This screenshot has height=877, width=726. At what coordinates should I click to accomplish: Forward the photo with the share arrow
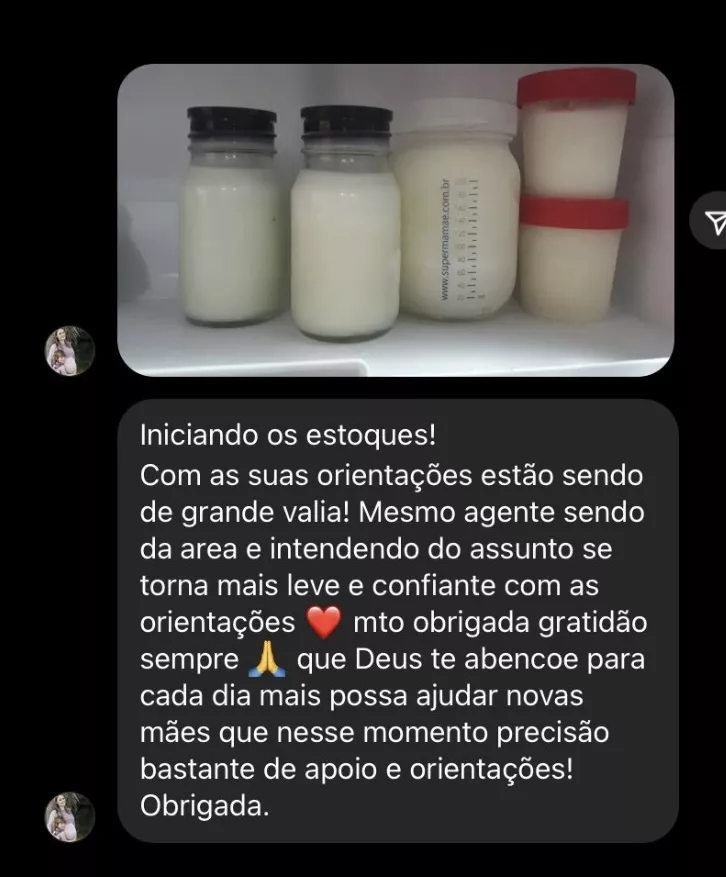[713, 221]
